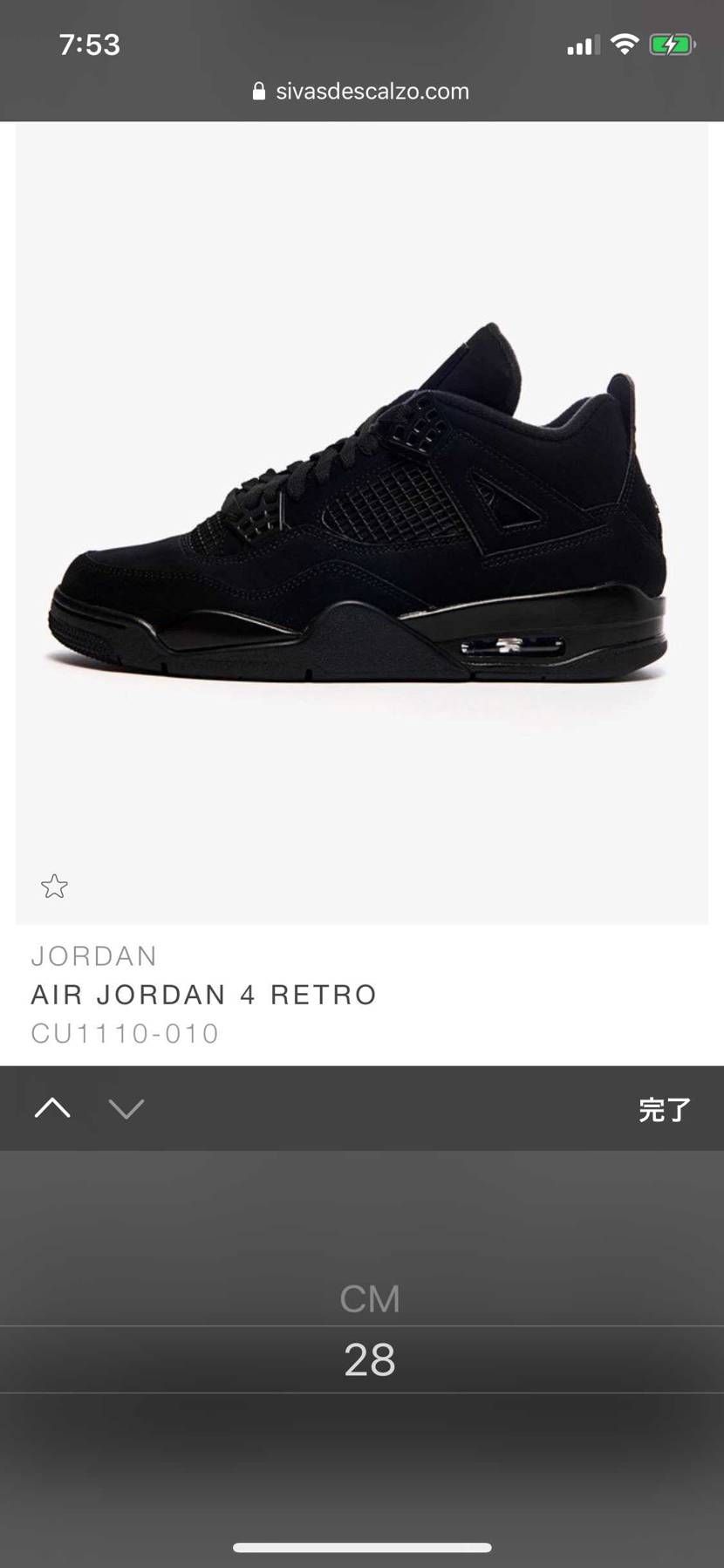This screenshot has height=1568, width=724.
Task: Tap 完了 to confirm the size picker
Action: click(665, 1109)
